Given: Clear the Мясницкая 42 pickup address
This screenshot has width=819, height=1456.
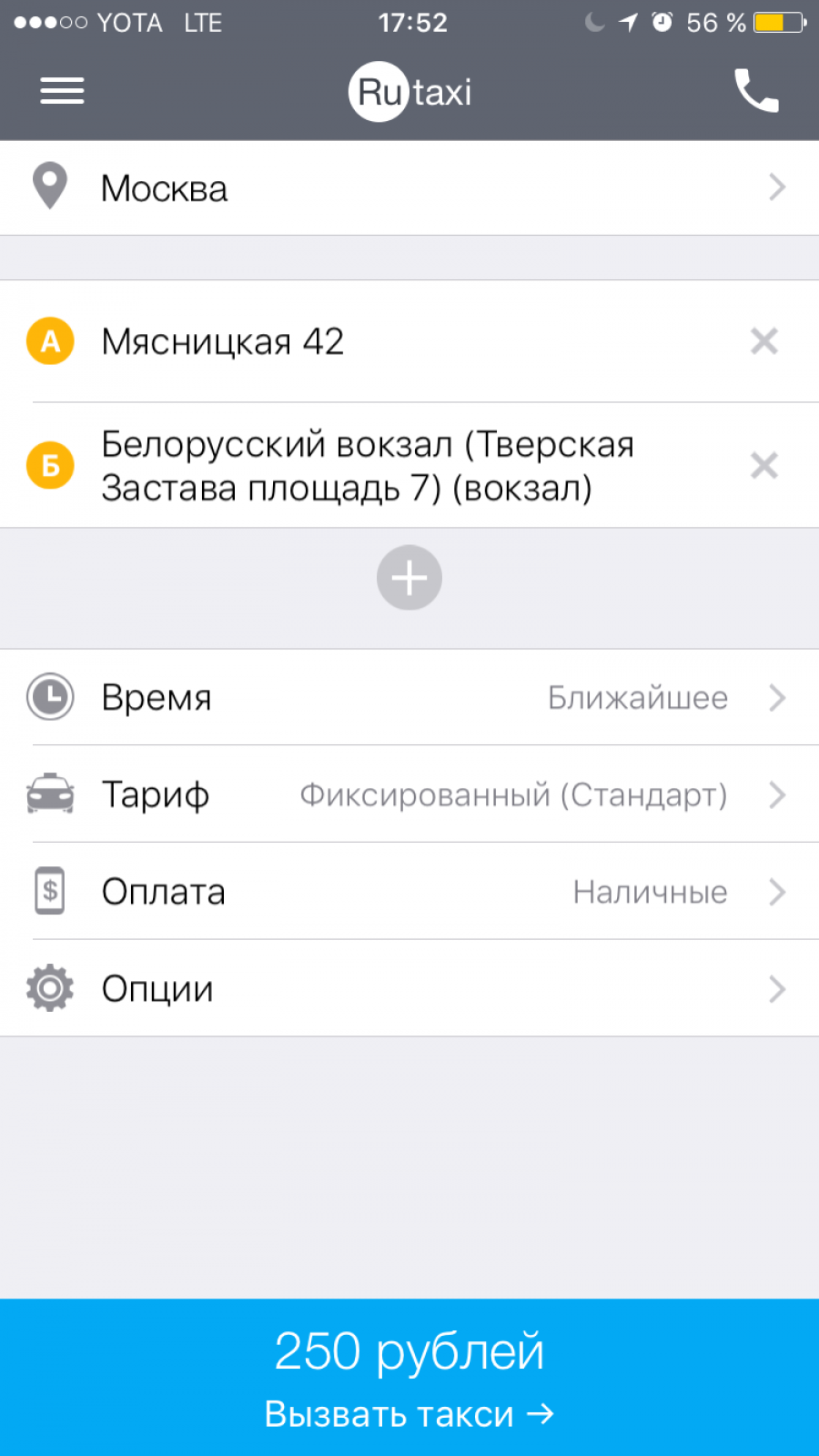Looking at the screenshot, I should coord(763,341).
